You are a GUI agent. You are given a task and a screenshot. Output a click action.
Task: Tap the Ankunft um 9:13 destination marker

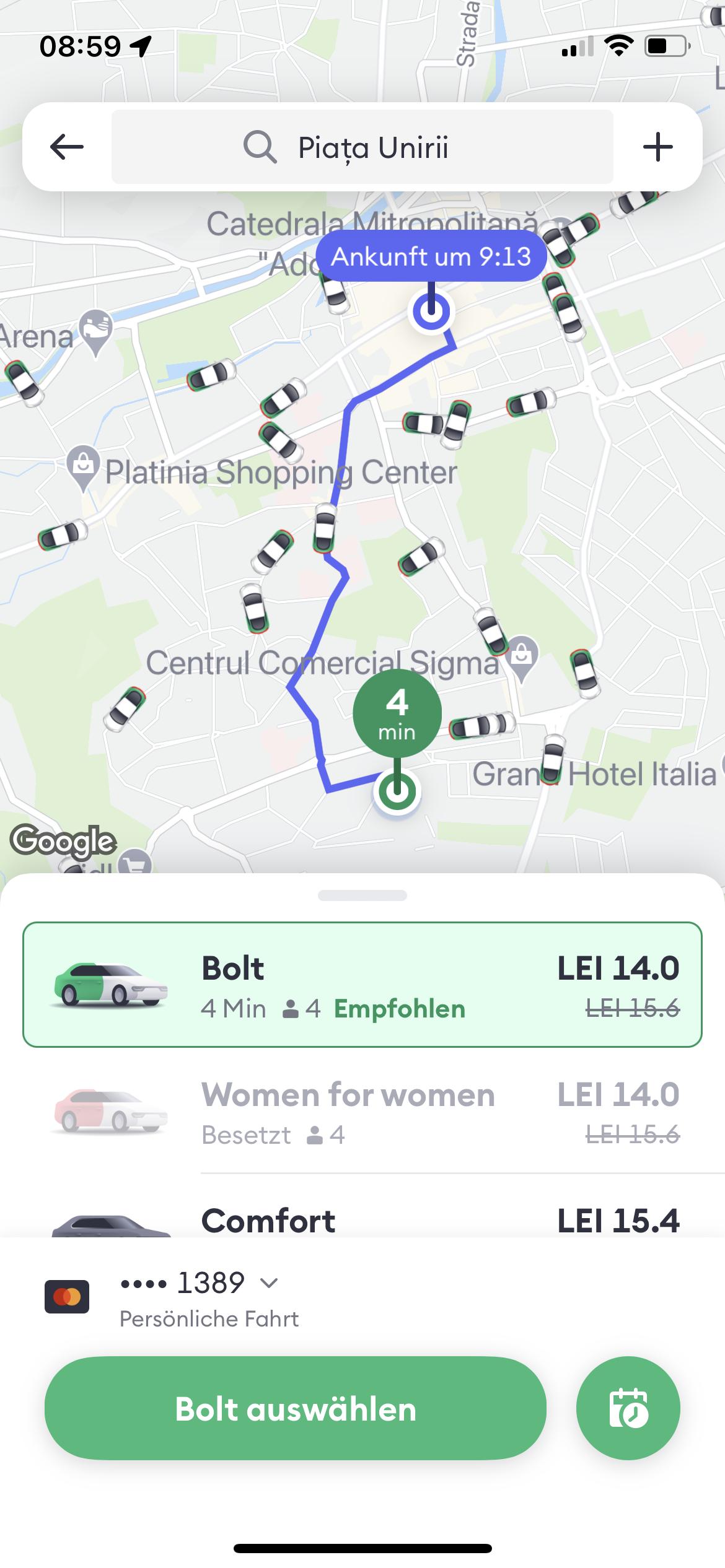click(431, 256)
